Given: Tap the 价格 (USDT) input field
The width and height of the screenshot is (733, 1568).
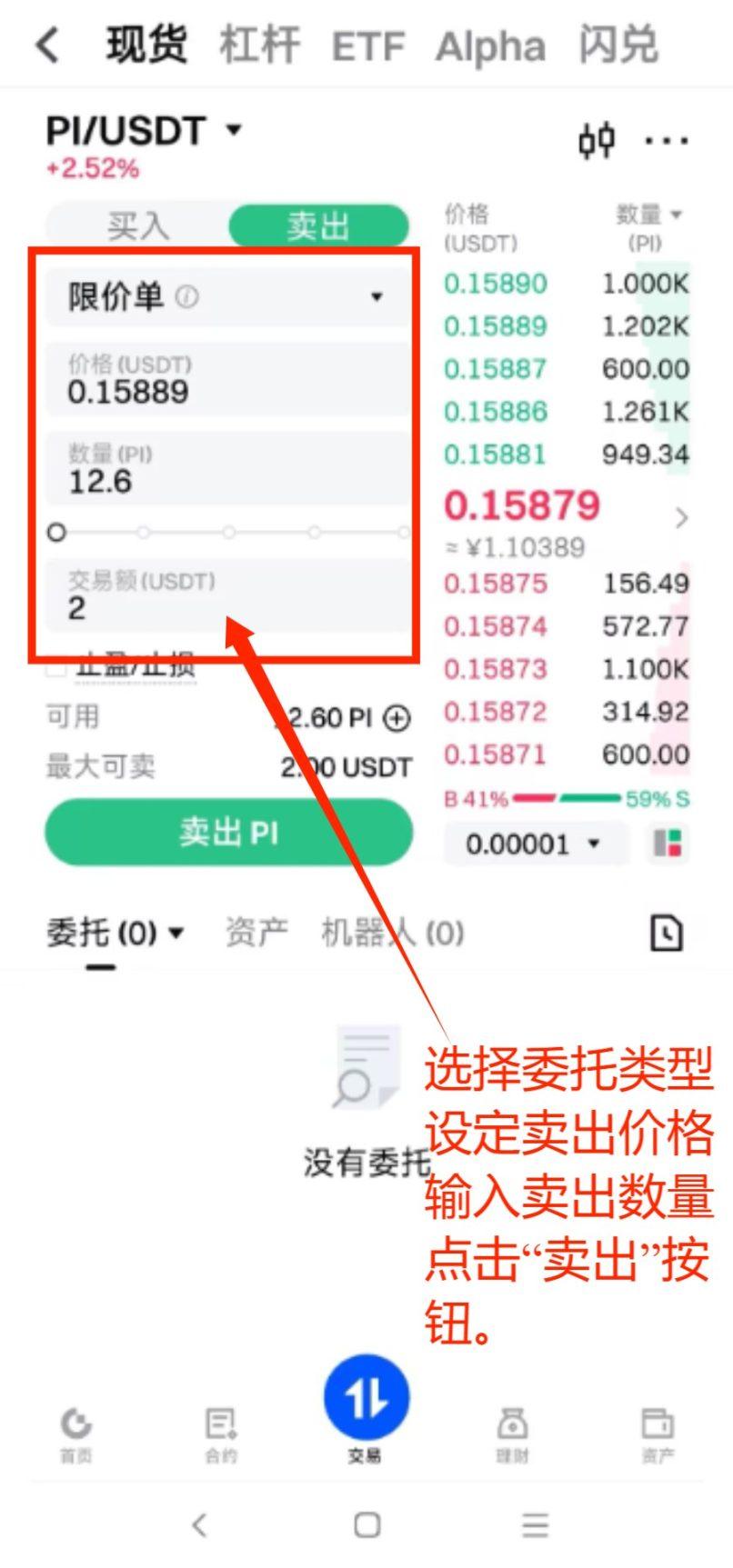Looking at the screenshot, I should [227, 382].
